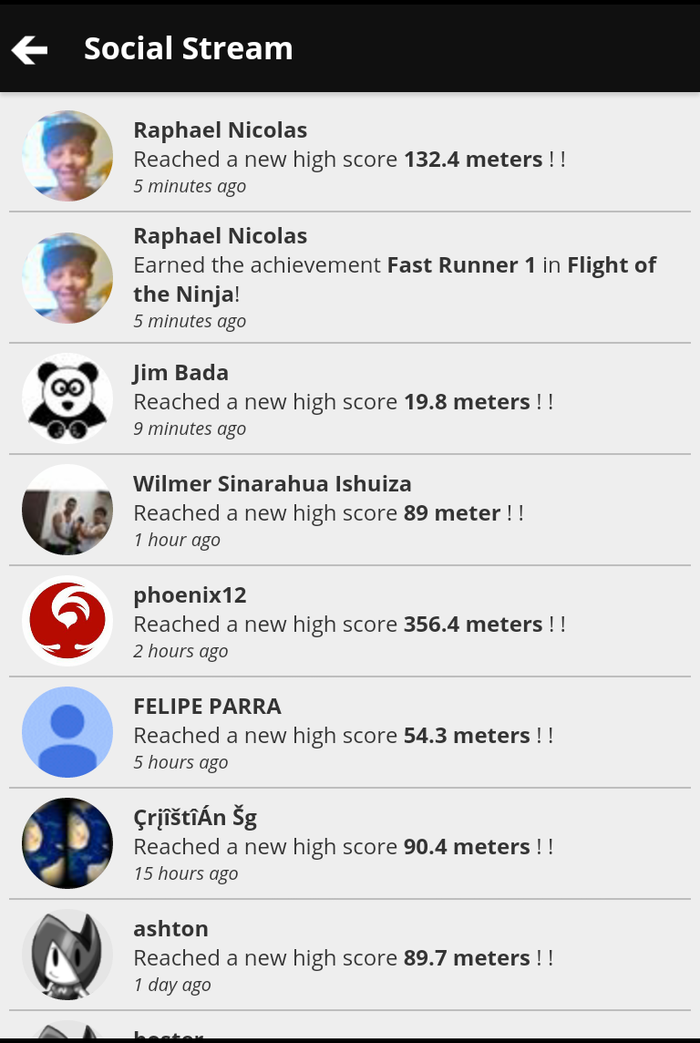The height and width of the screenshot is (1043, 700).
Task: Open phoenix12's 356.4 meters score entry
Action: [x=350, y=622]
